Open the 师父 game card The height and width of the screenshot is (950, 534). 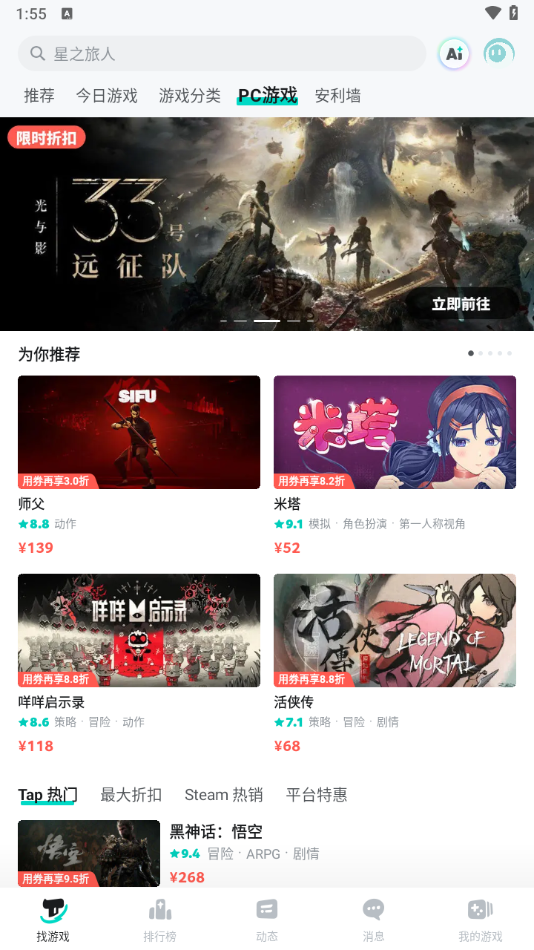(x=139, y=465)
